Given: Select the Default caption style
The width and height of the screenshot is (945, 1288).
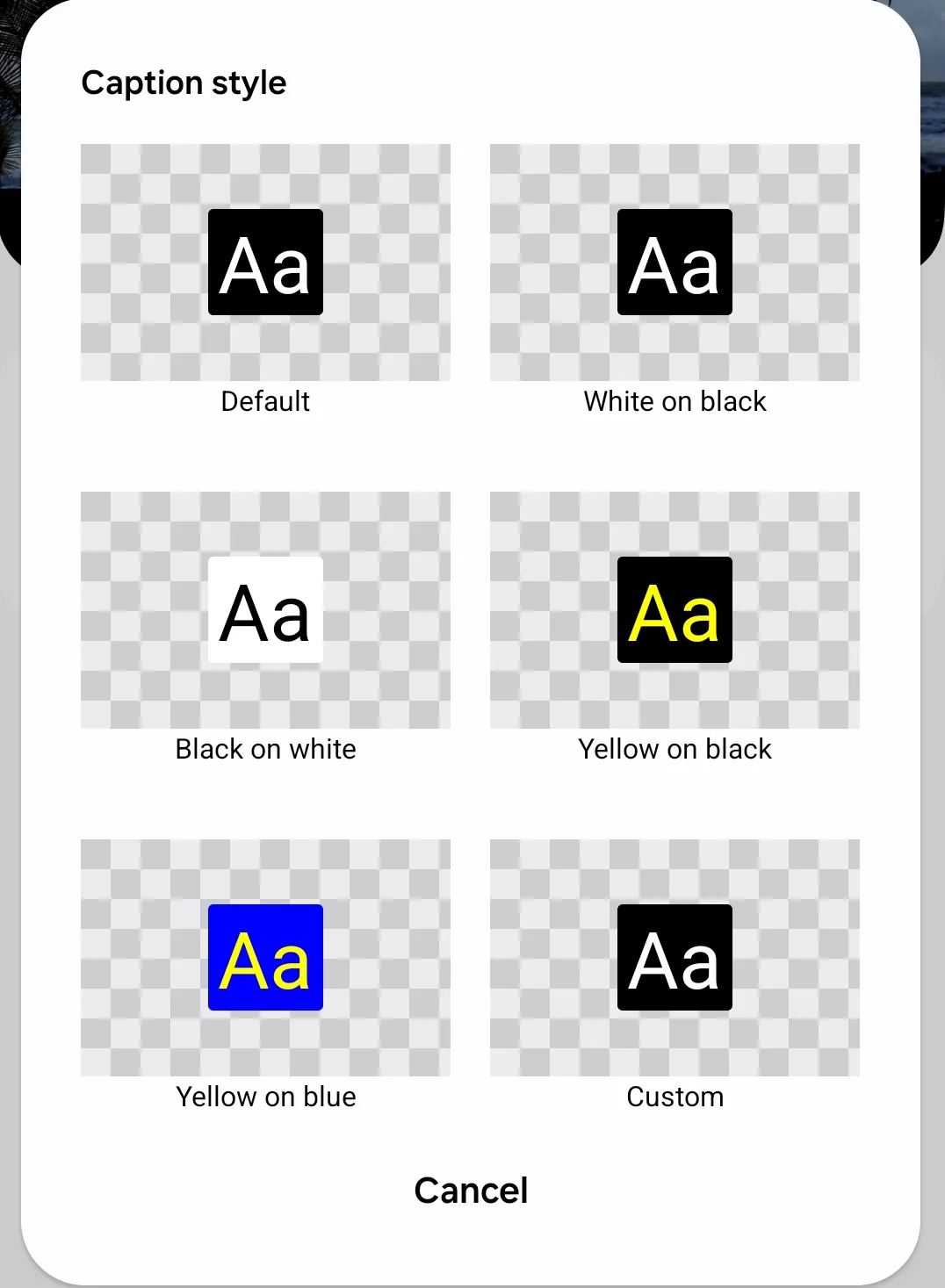Looking at the screenshot, I should [x=265, y=263].
